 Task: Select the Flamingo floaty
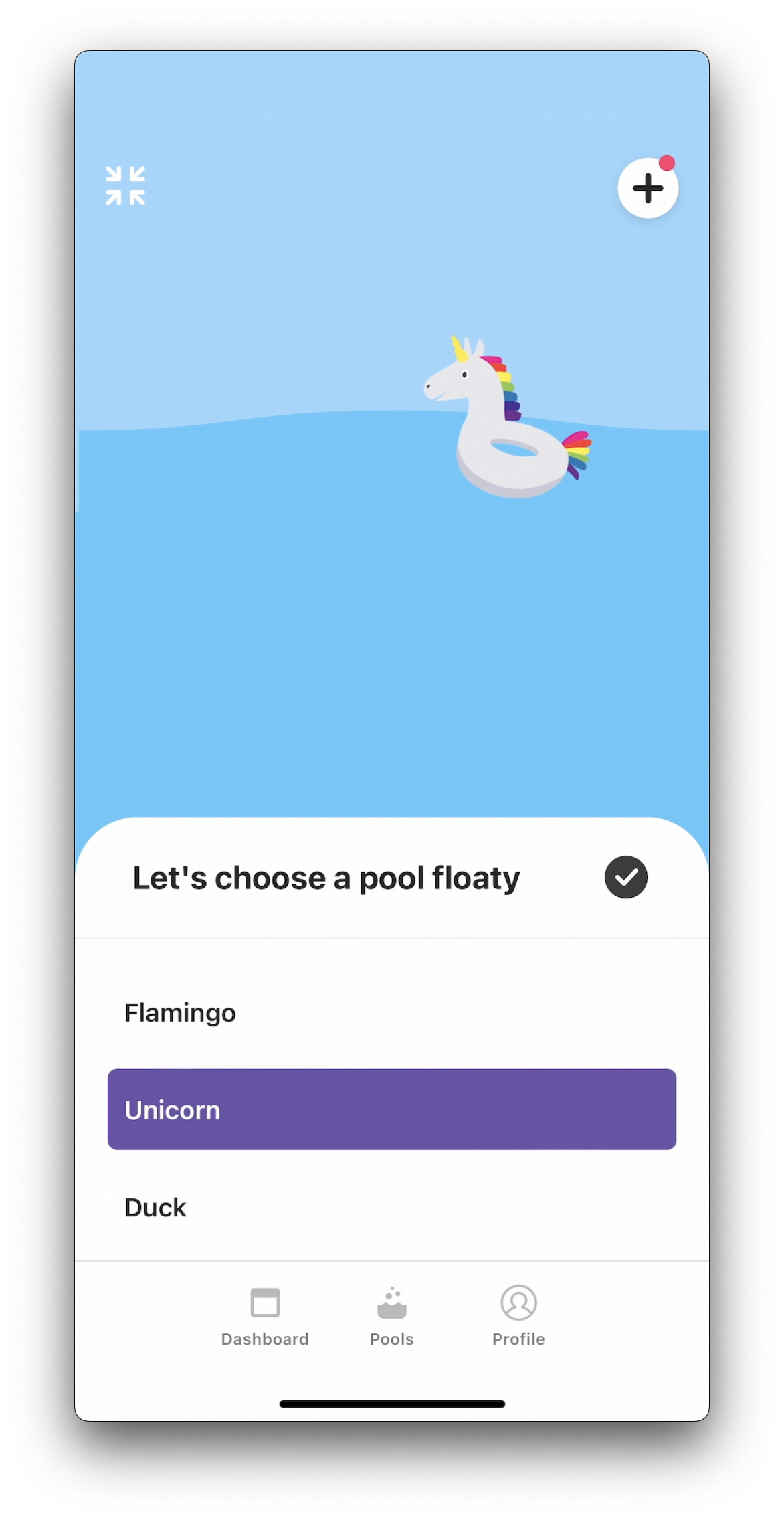click(181, 1012)
